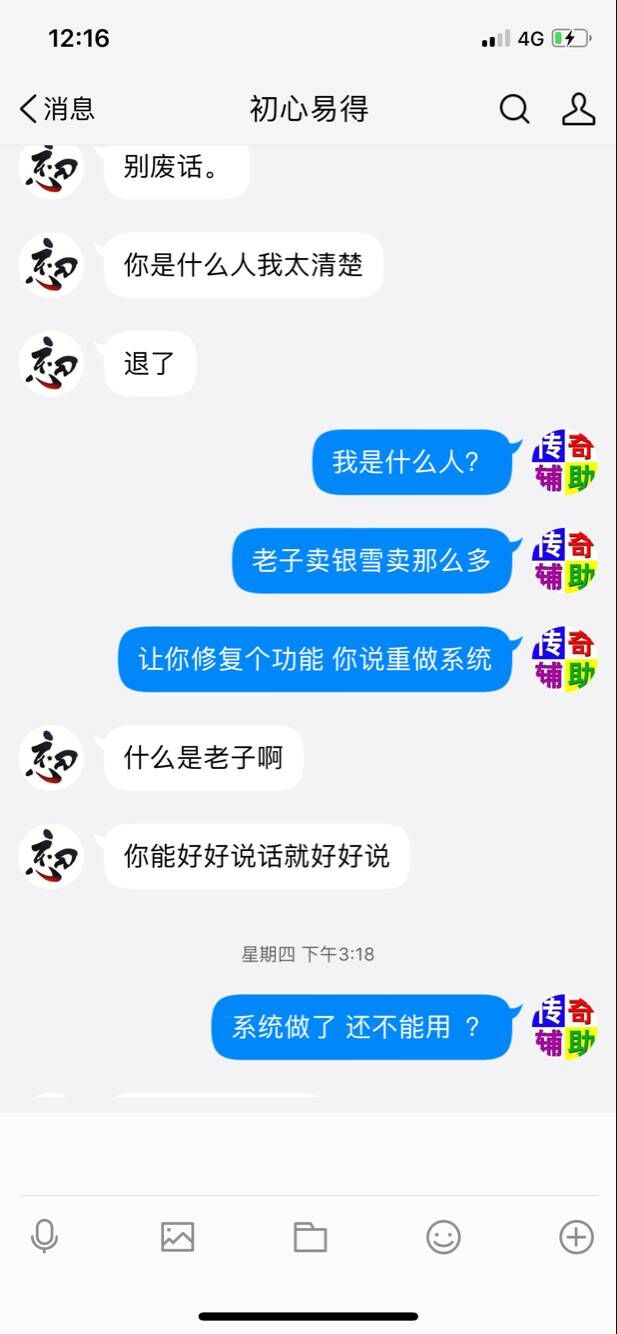Open the emoji smiley panel
This screenshot has height=1334, width=617.
pyautogui.click(x=443, y=1237)
